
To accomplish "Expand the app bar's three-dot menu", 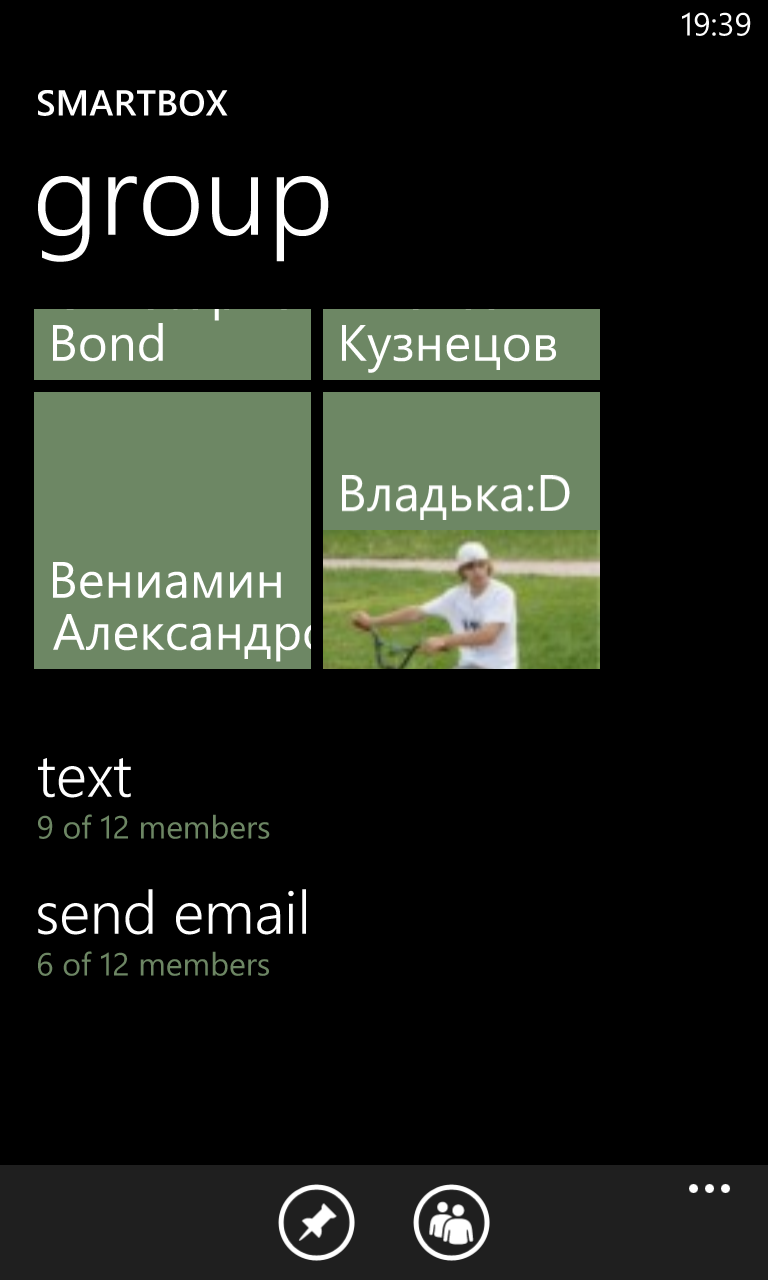I will [x=709, y=1189].
